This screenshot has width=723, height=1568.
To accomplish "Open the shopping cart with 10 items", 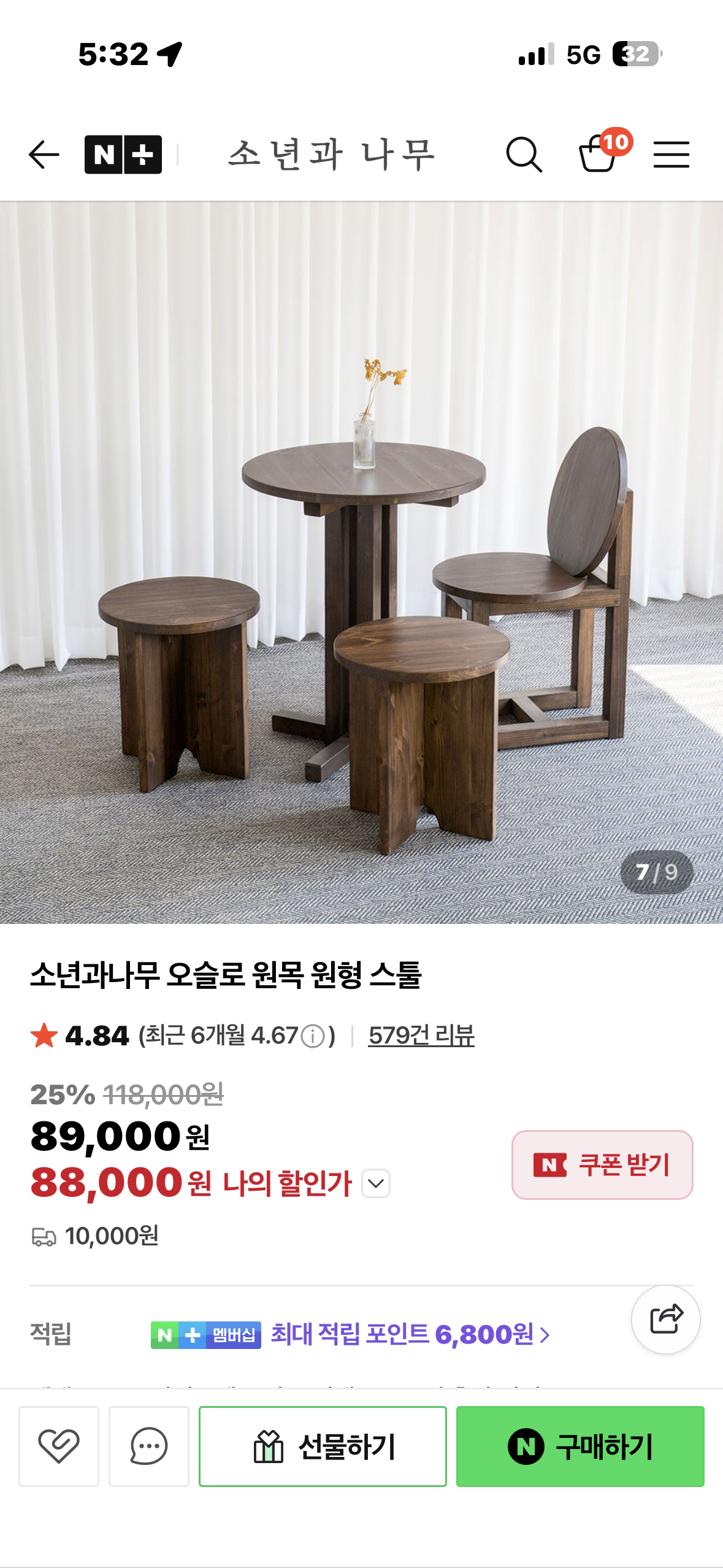I will coord(599,153).
